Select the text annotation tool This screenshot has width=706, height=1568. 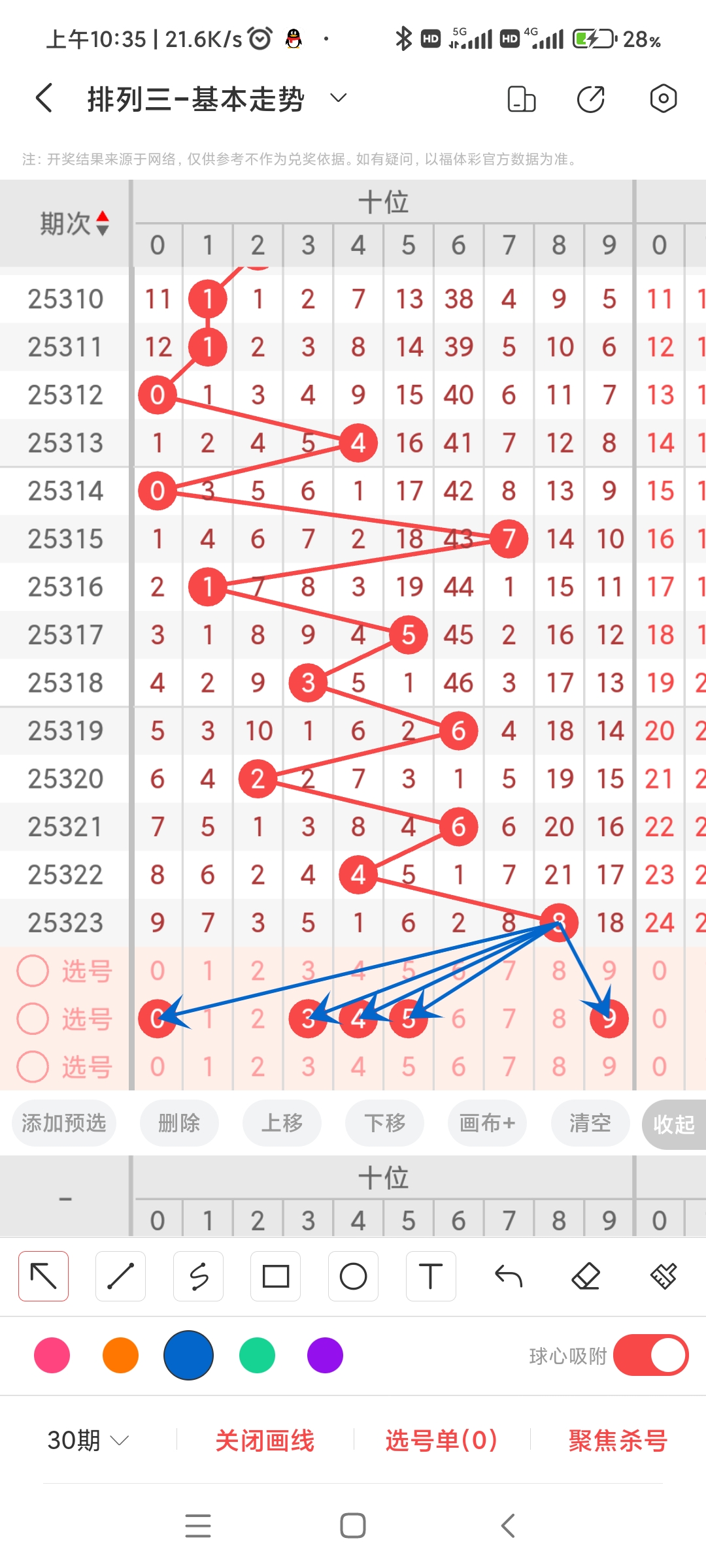click(430, 1275)
